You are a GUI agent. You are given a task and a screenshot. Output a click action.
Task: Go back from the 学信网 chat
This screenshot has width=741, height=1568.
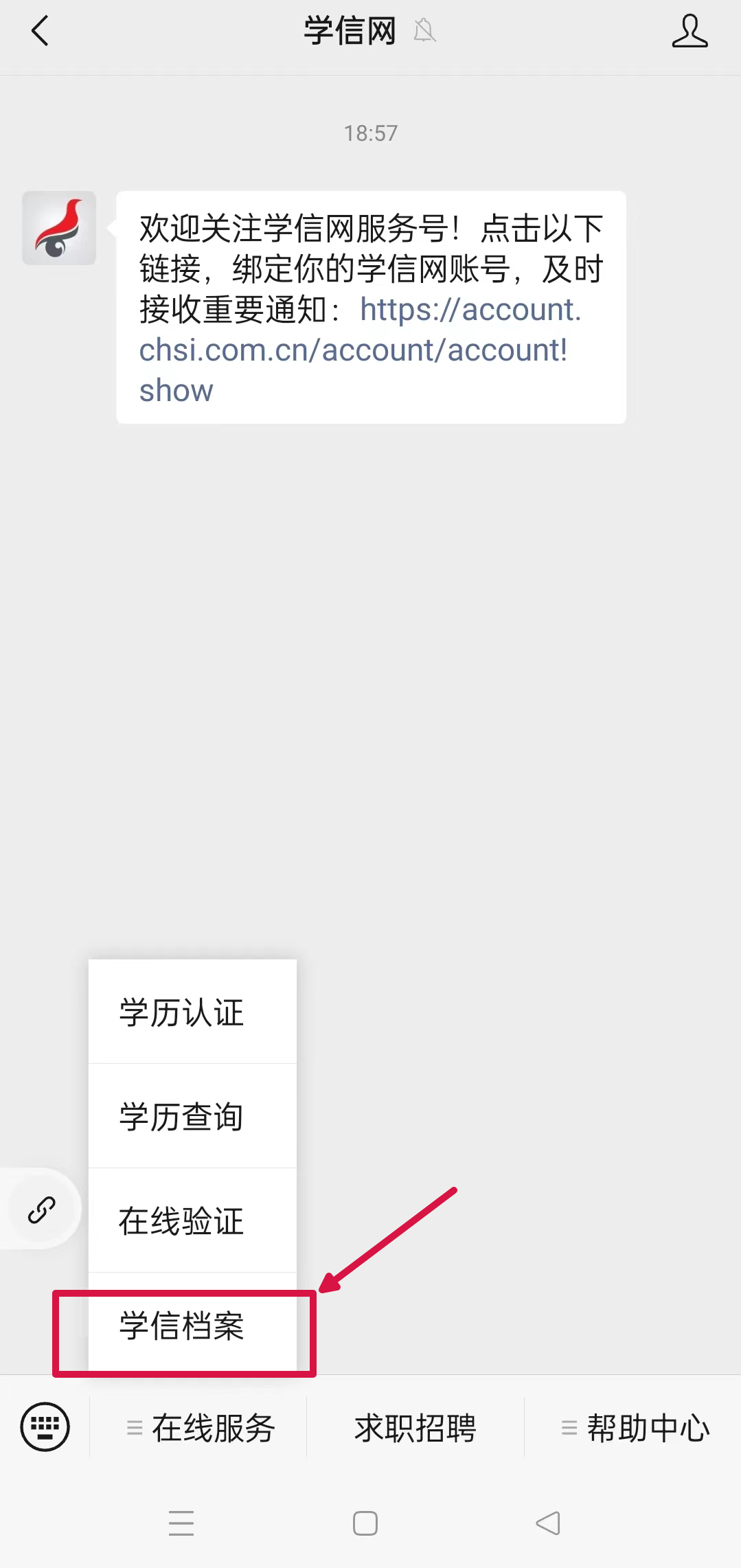pyautogui.click(x=41, y=31)
